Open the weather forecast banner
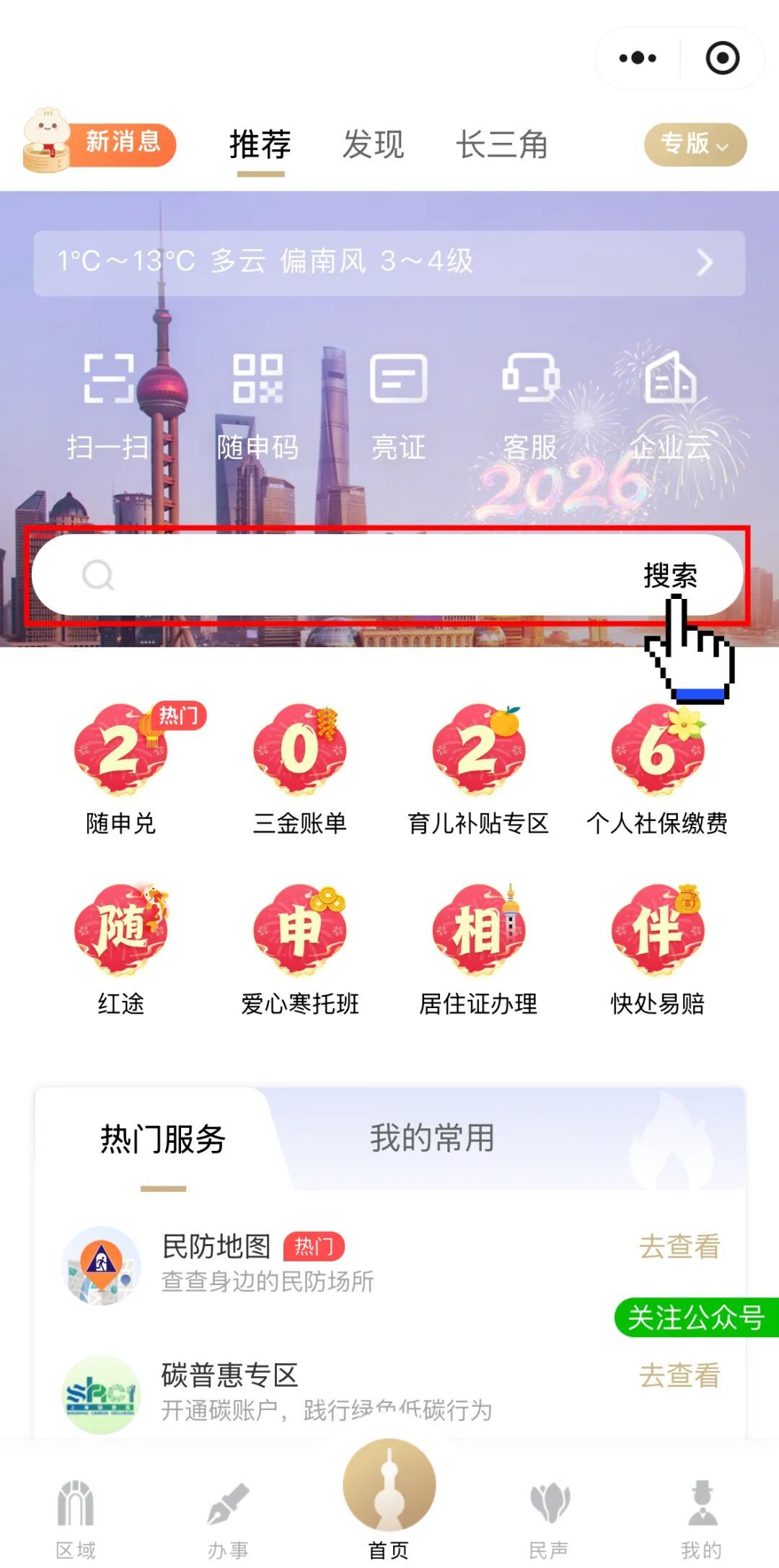Screen dimensions: 779x1568 tap(389, 262)
